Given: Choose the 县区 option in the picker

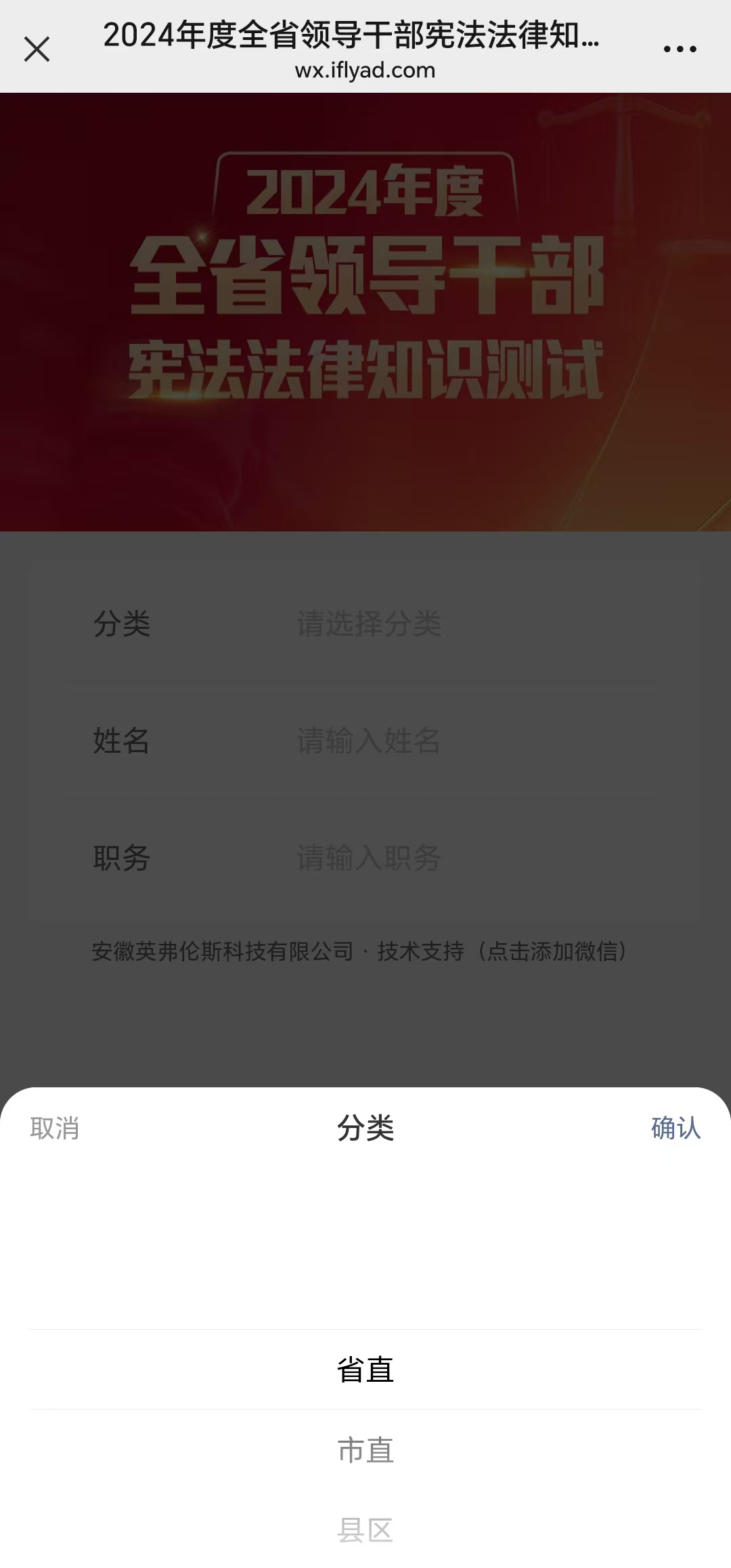Looking at the screenshot, I should (x=365, y=1530).
